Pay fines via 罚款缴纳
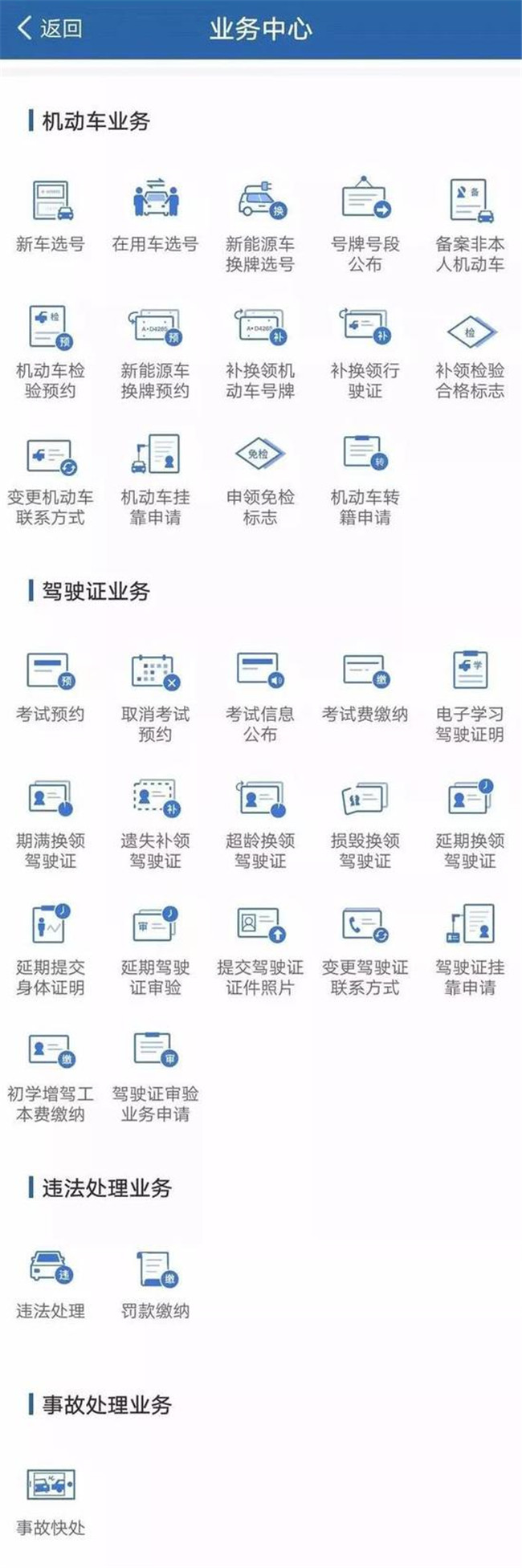 pyautogui.click(x=155, y=1270)
